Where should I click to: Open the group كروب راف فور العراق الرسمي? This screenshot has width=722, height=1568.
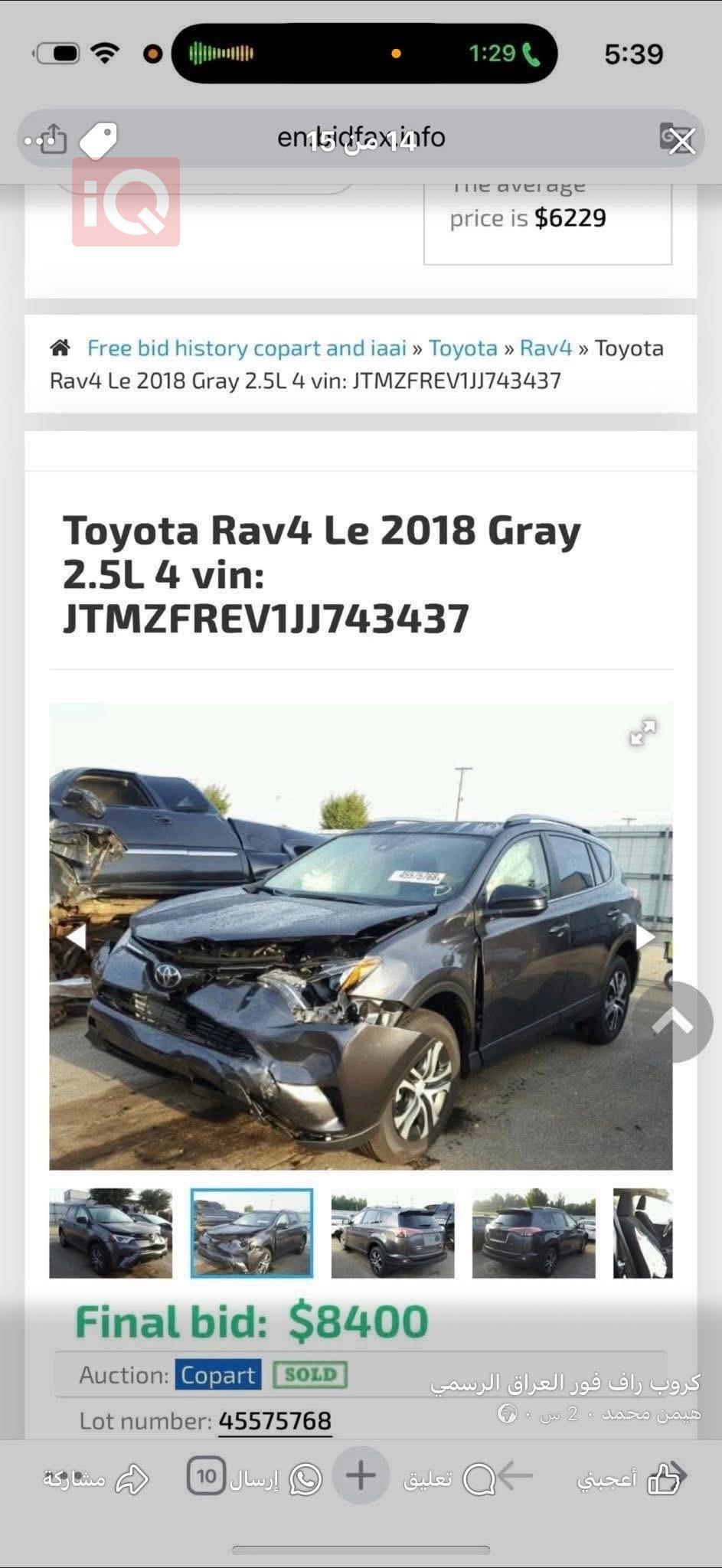tap(565, 1383)
